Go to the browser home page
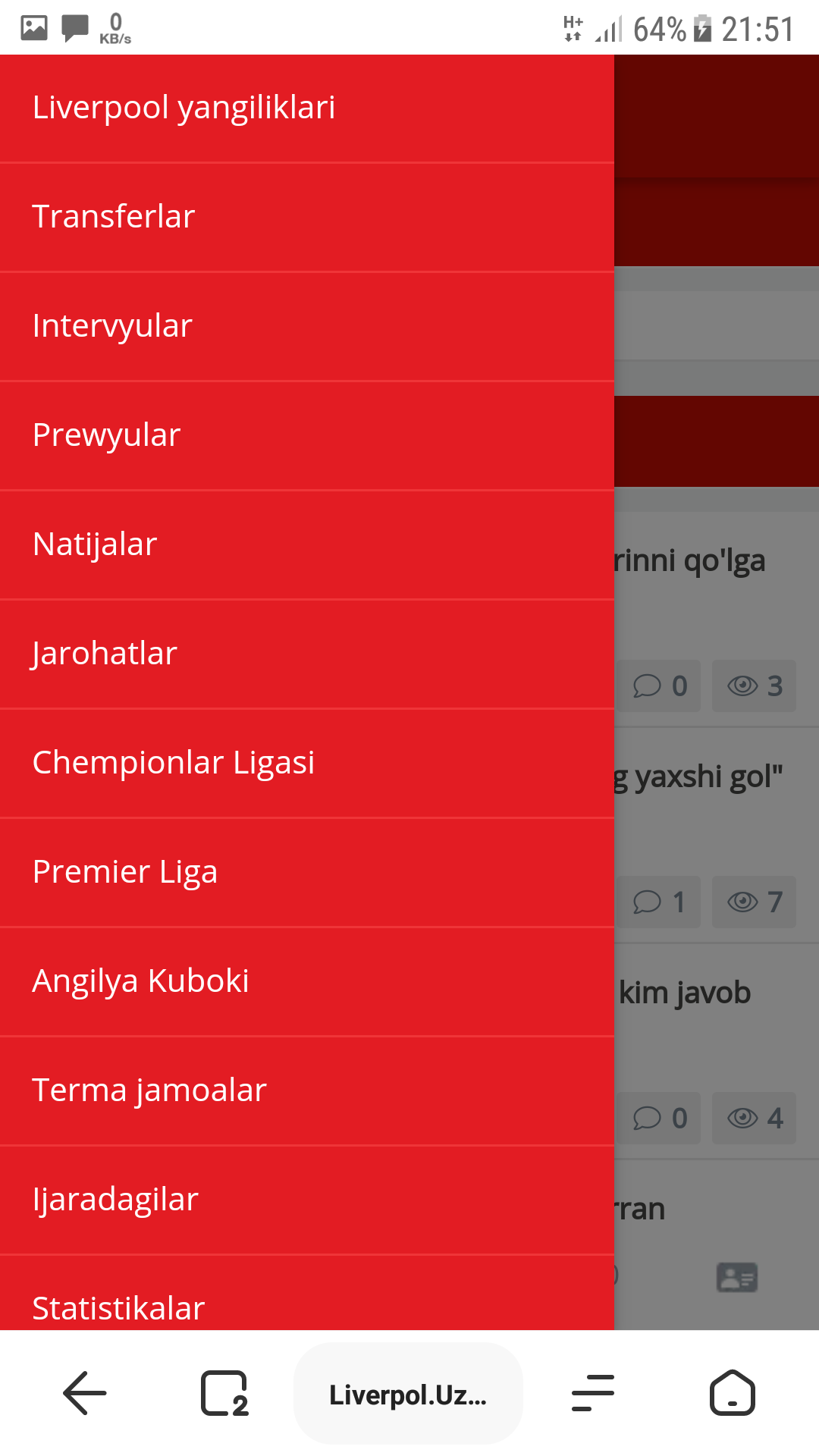This screenshot has height=1456, width=819. coord(732,1393)
